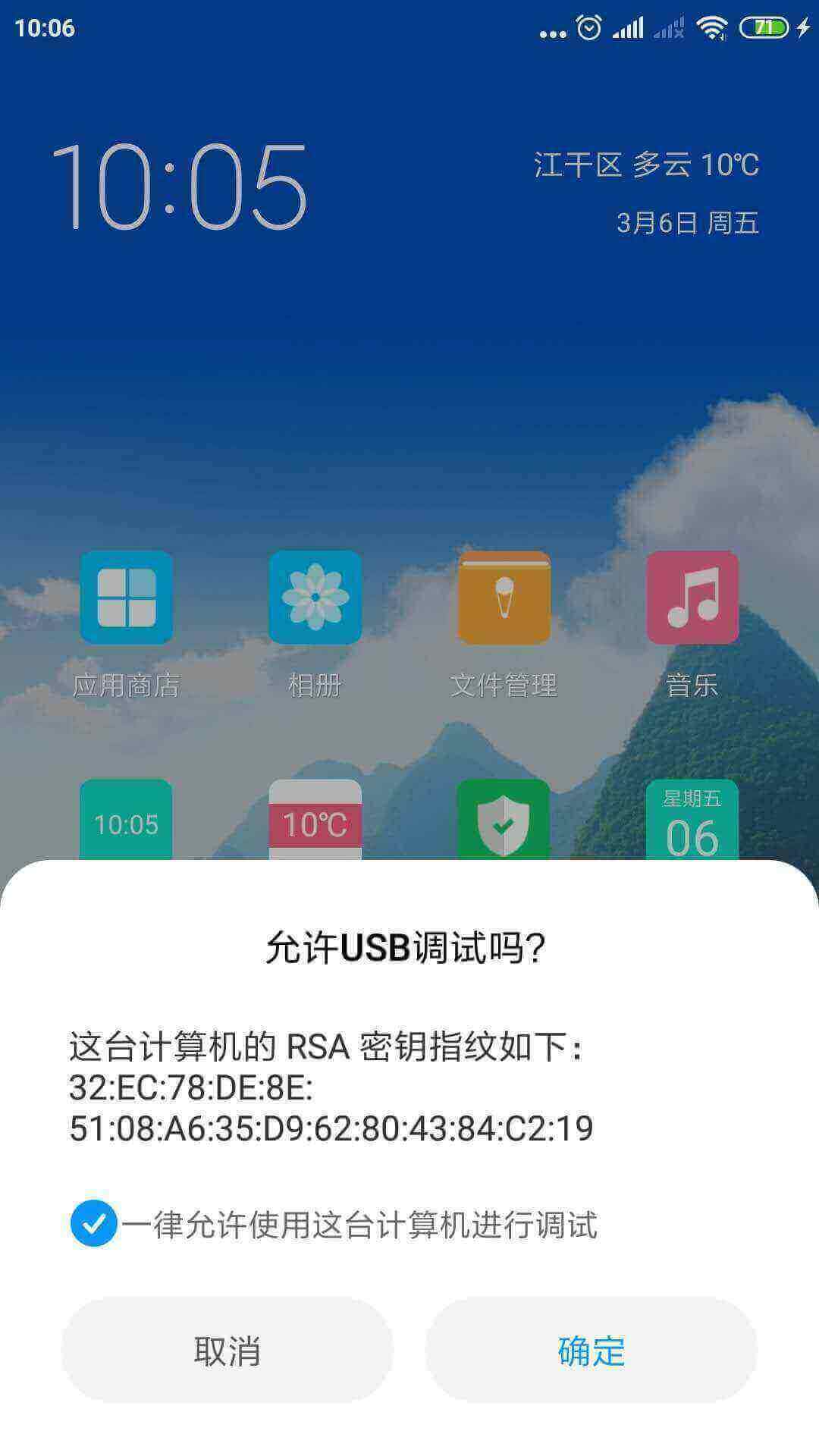Screen dimensions: 819x1456
Task: Confirm USB debugging with 确定
Action: 591,1351
